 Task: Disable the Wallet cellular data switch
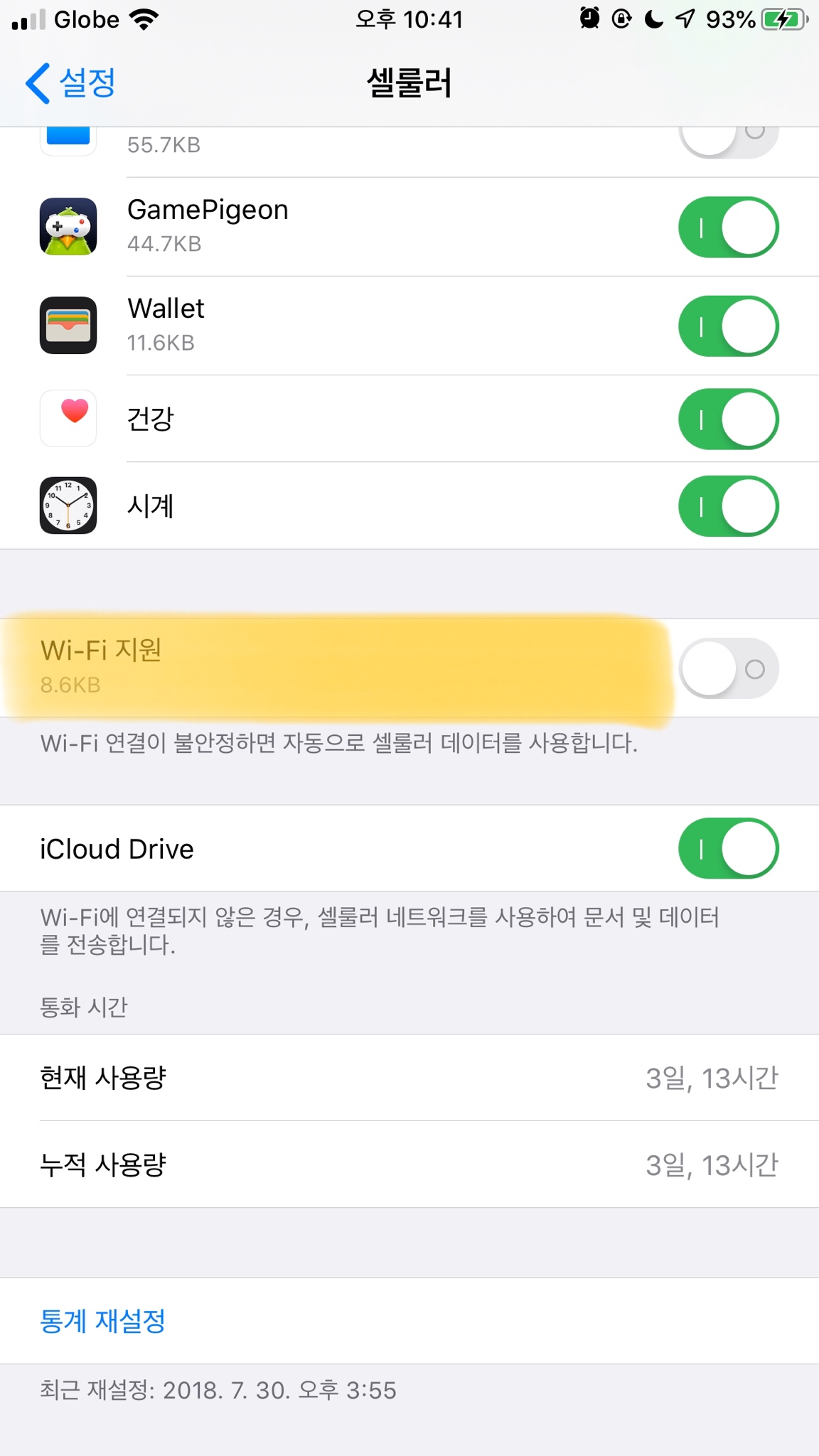(728, 326)
